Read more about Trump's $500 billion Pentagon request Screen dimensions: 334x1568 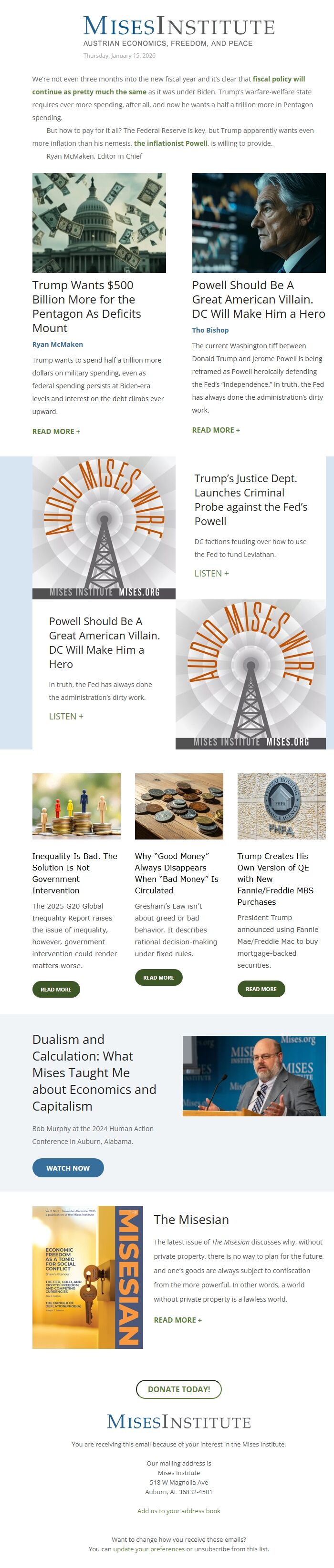pyautogui.click(x=56, y=432)
